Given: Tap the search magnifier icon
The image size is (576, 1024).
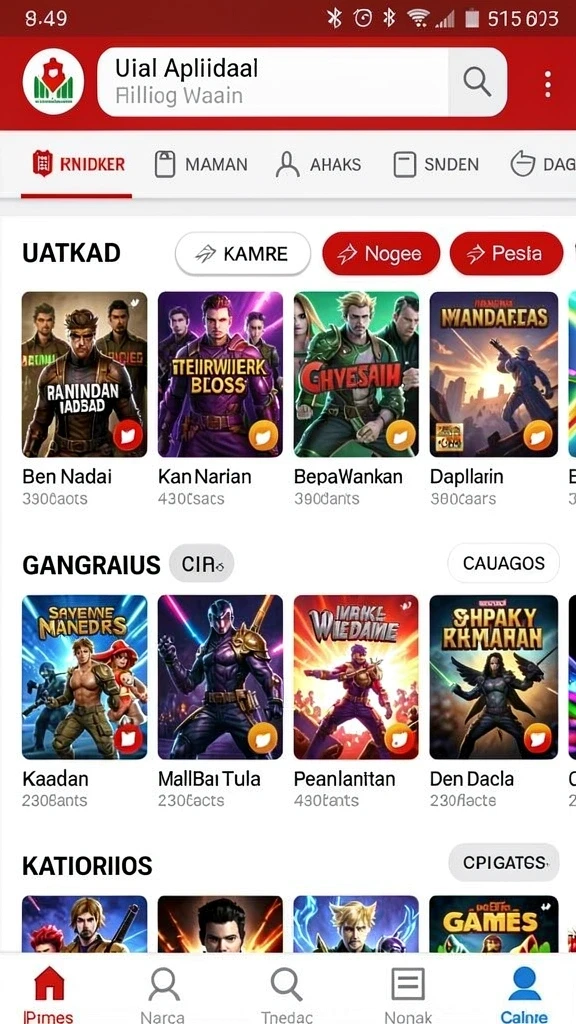Looking at the screenshot, I should pos(477,82).
